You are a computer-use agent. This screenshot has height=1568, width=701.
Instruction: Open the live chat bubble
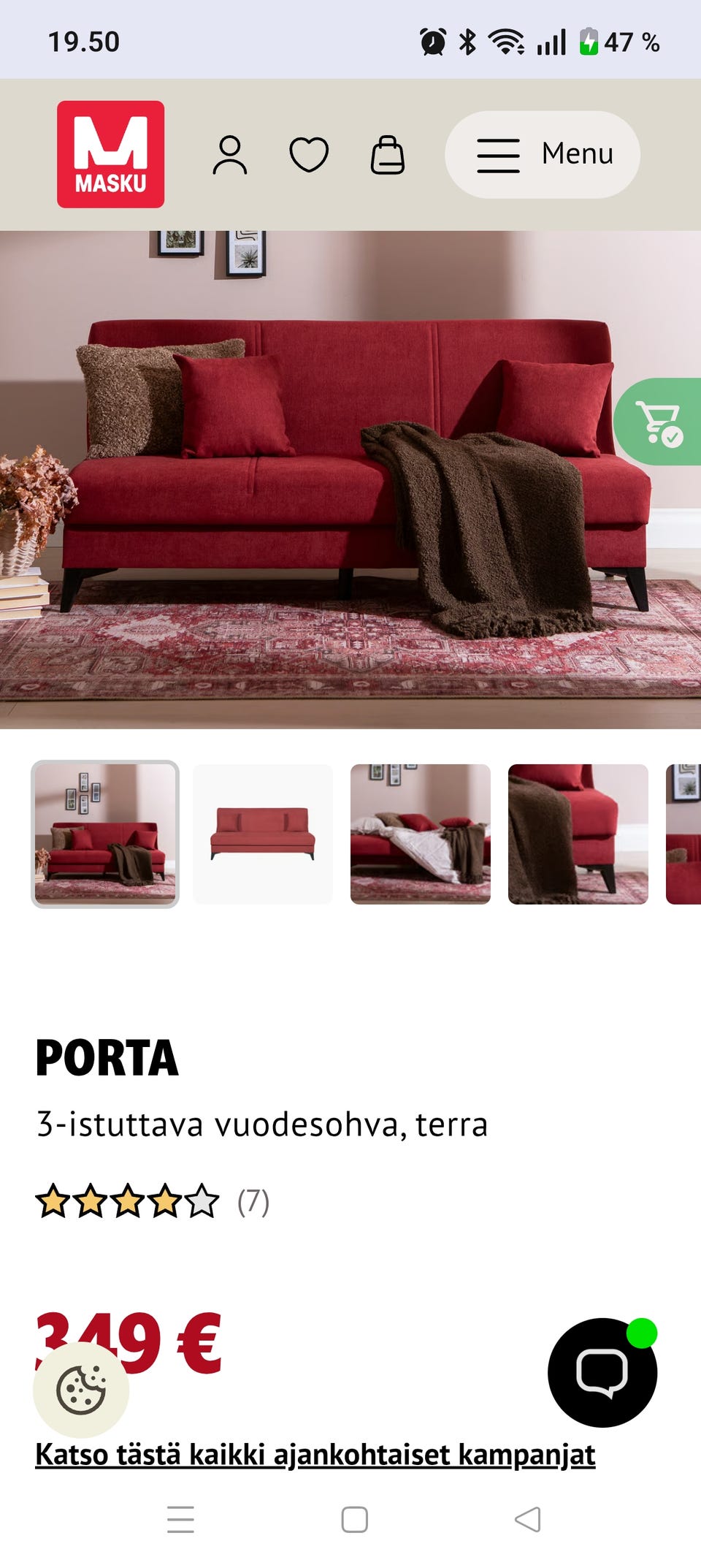point(602,1372)
